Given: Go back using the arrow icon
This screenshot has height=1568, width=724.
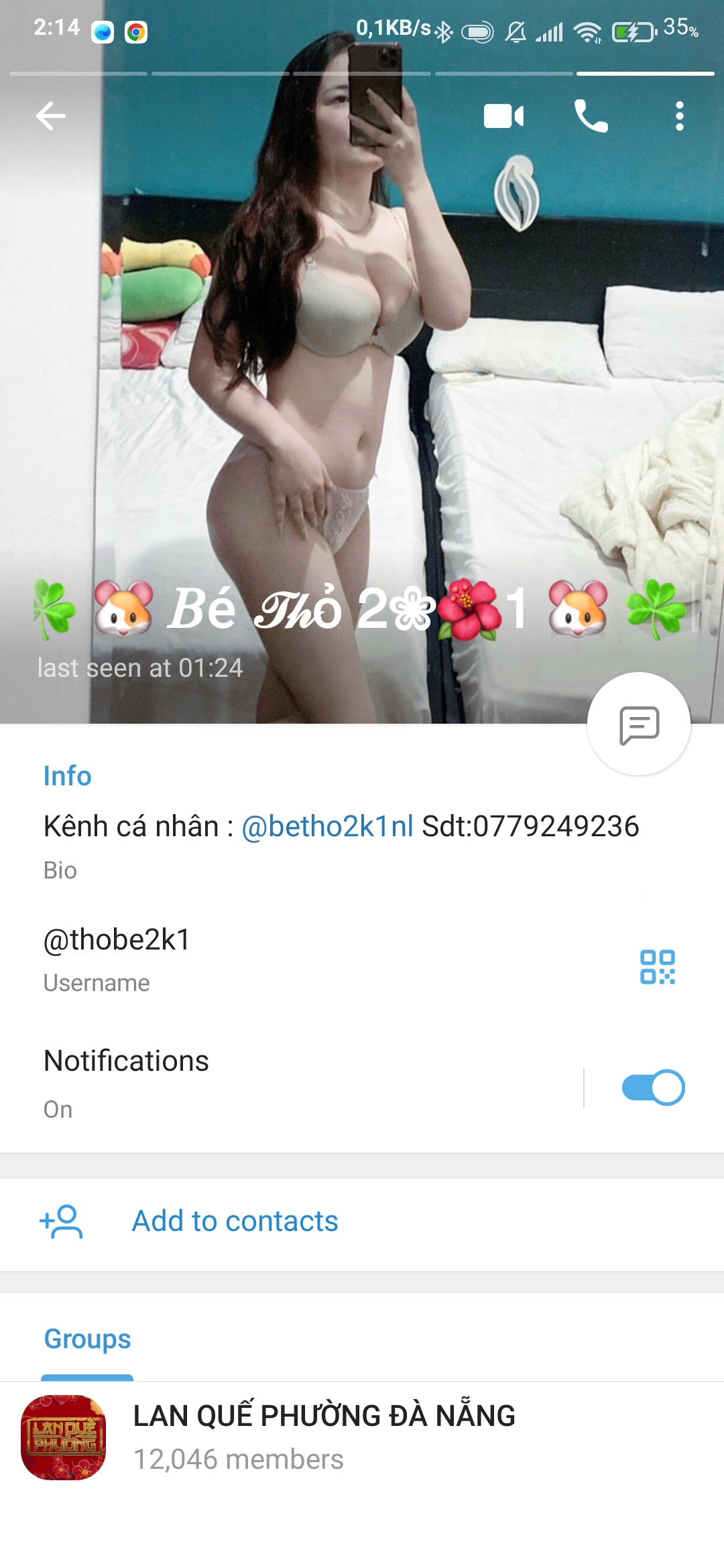Looking at the screenshot, I should point(51,116).
